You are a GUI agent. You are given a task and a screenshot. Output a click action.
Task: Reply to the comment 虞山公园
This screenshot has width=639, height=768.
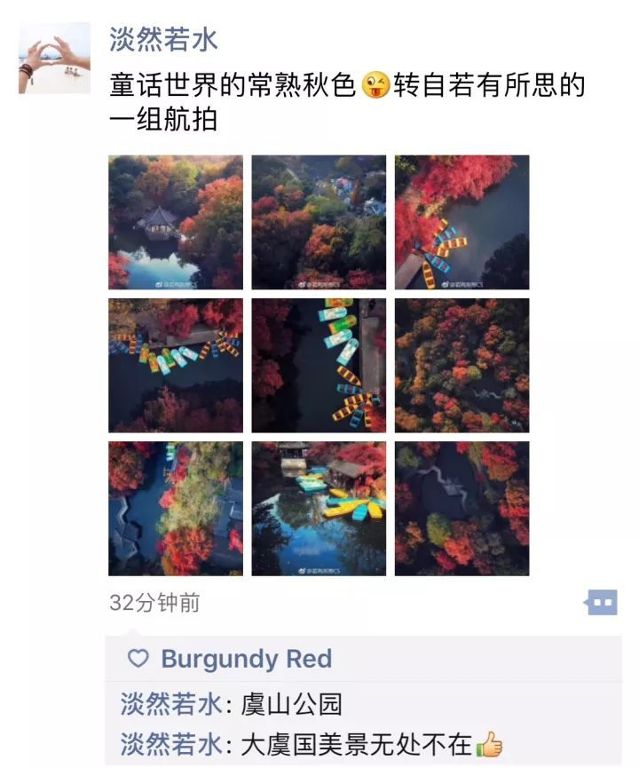point(292,704)
